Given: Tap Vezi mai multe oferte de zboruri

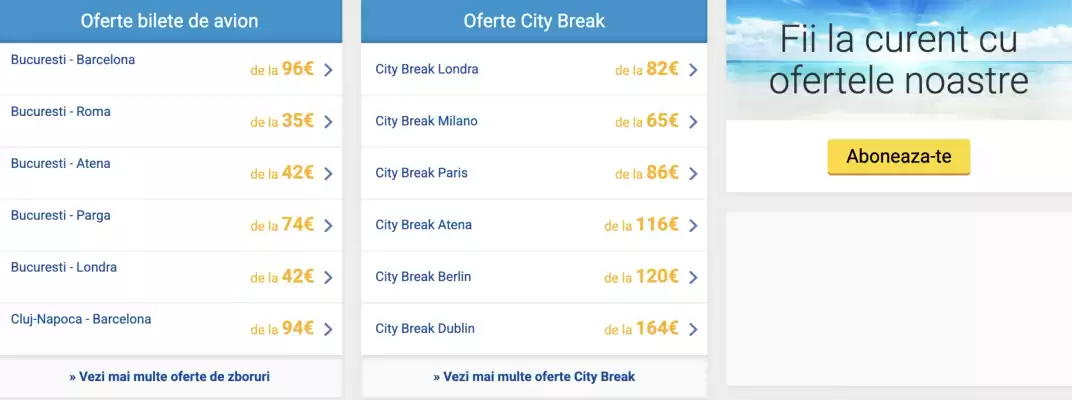Looking at the screenshot, I should [170, 377].
